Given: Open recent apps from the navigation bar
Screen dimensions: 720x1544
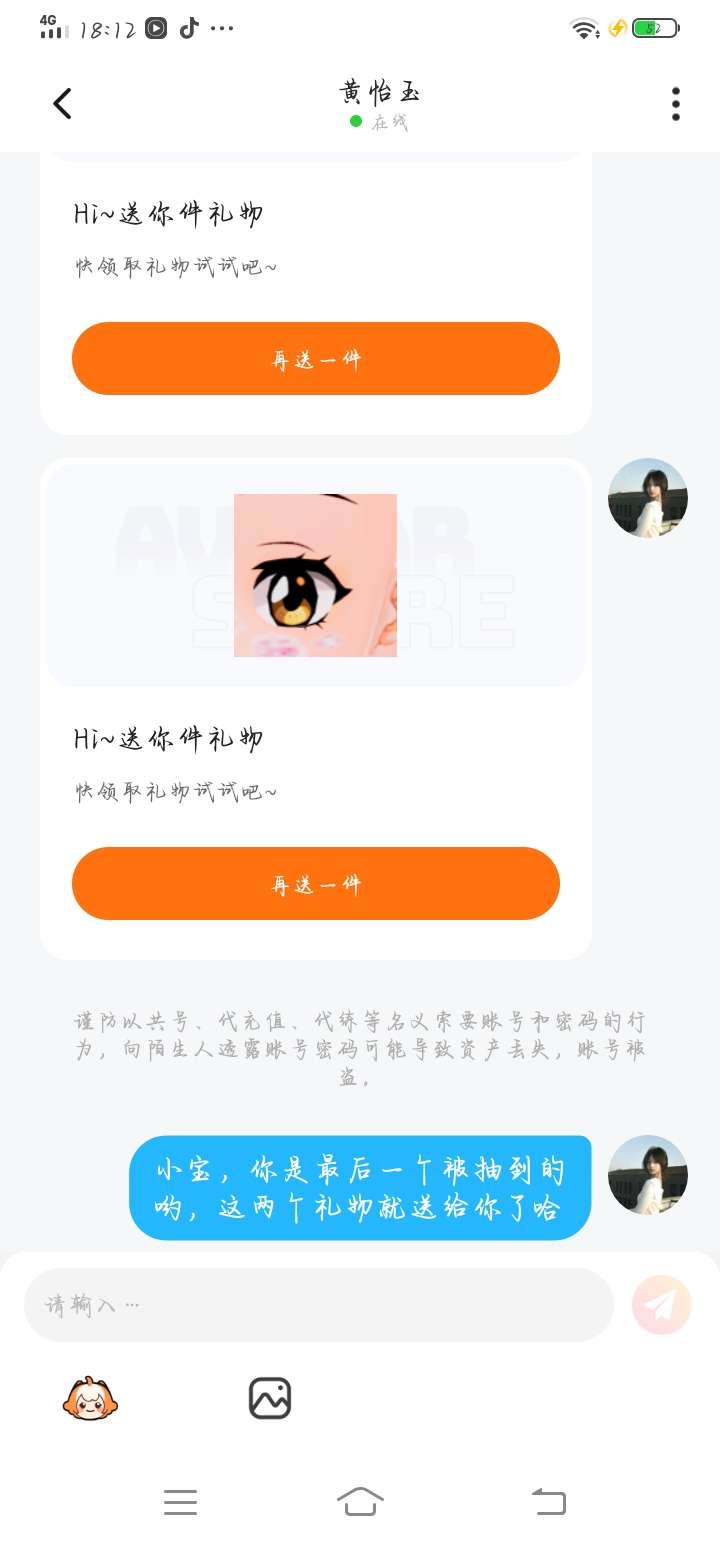Looking at the screenshot, I should click(180, 1501).
